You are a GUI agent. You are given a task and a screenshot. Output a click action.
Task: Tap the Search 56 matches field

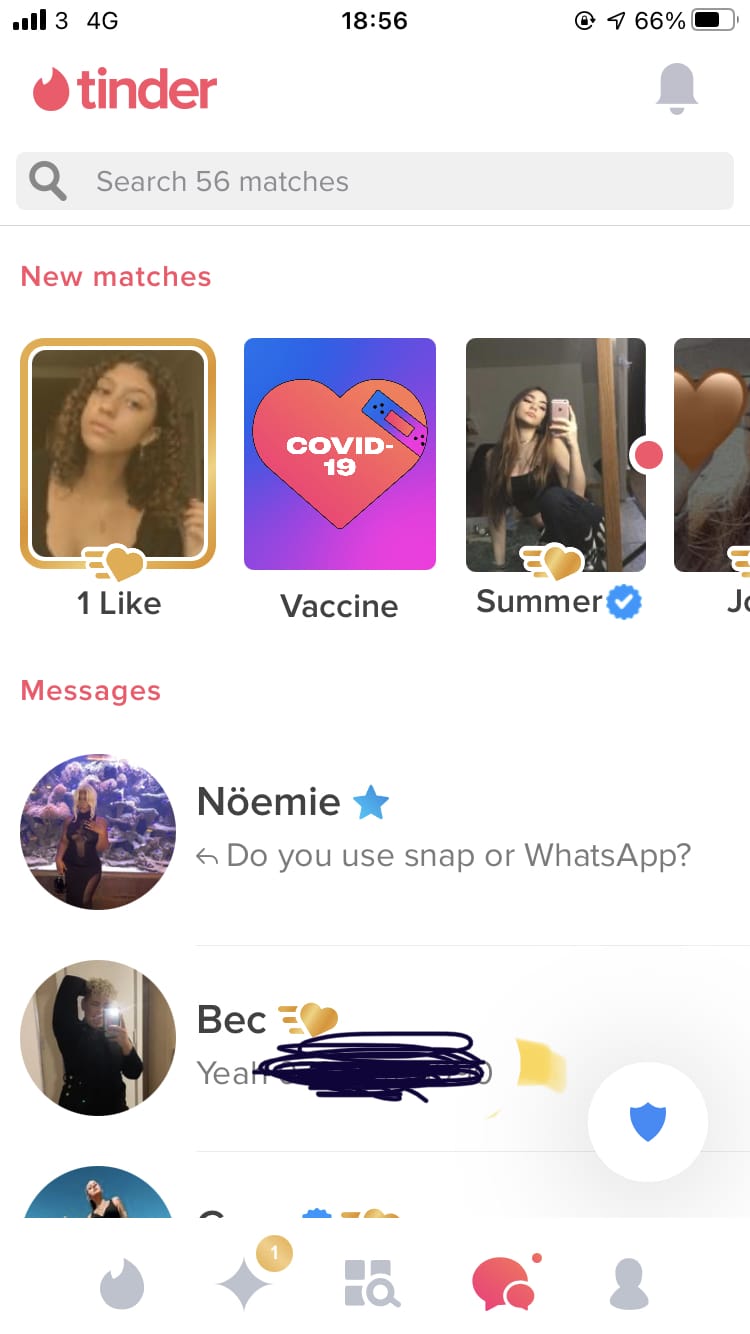(x=374, y=181)
